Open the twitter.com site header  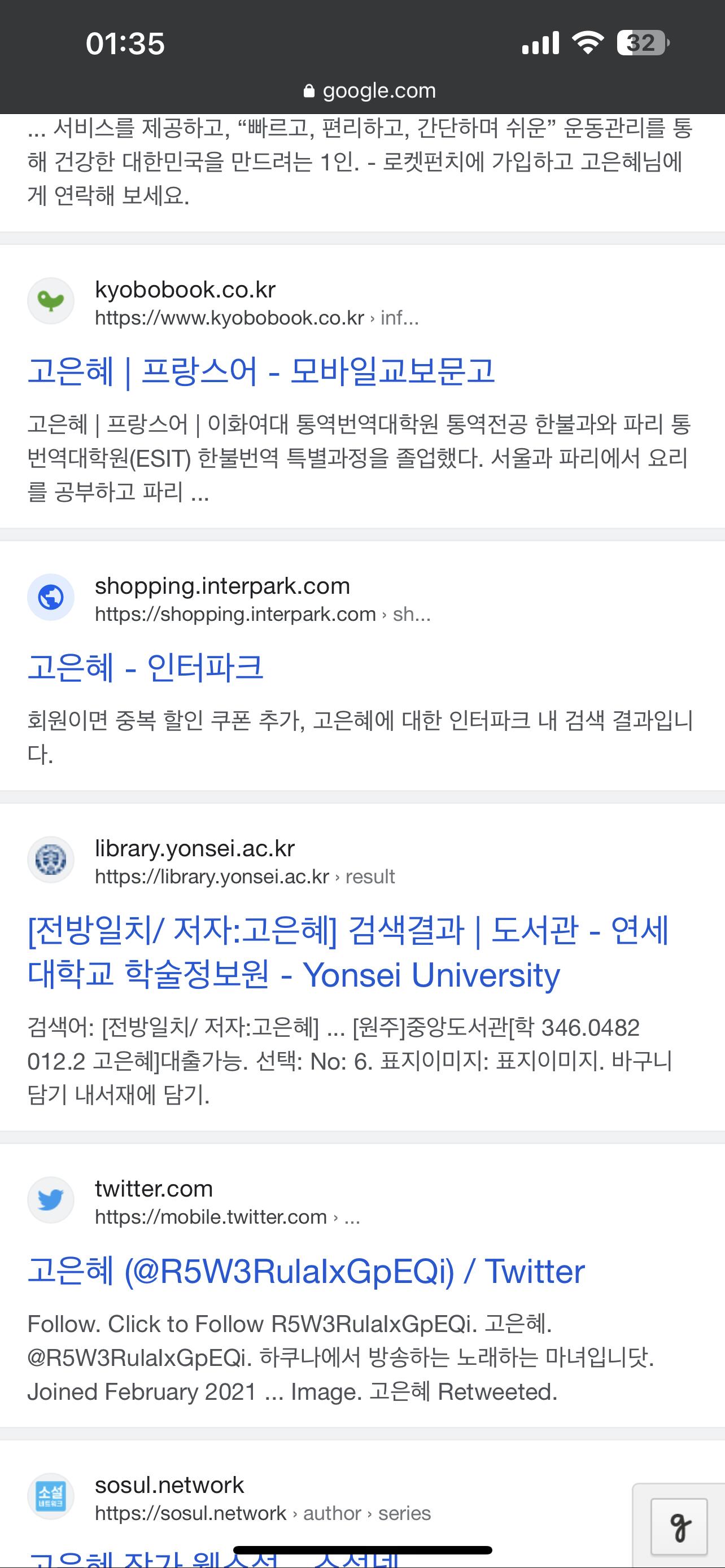pyautogui.click(x=194, y=1201)
